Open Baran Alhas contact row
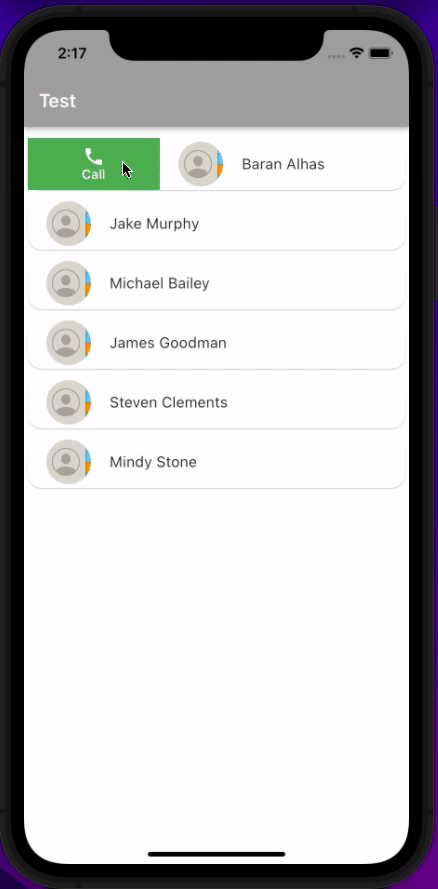Image resolution: width=438 pixels, height=889 pixels. click(x=282, y=164)
